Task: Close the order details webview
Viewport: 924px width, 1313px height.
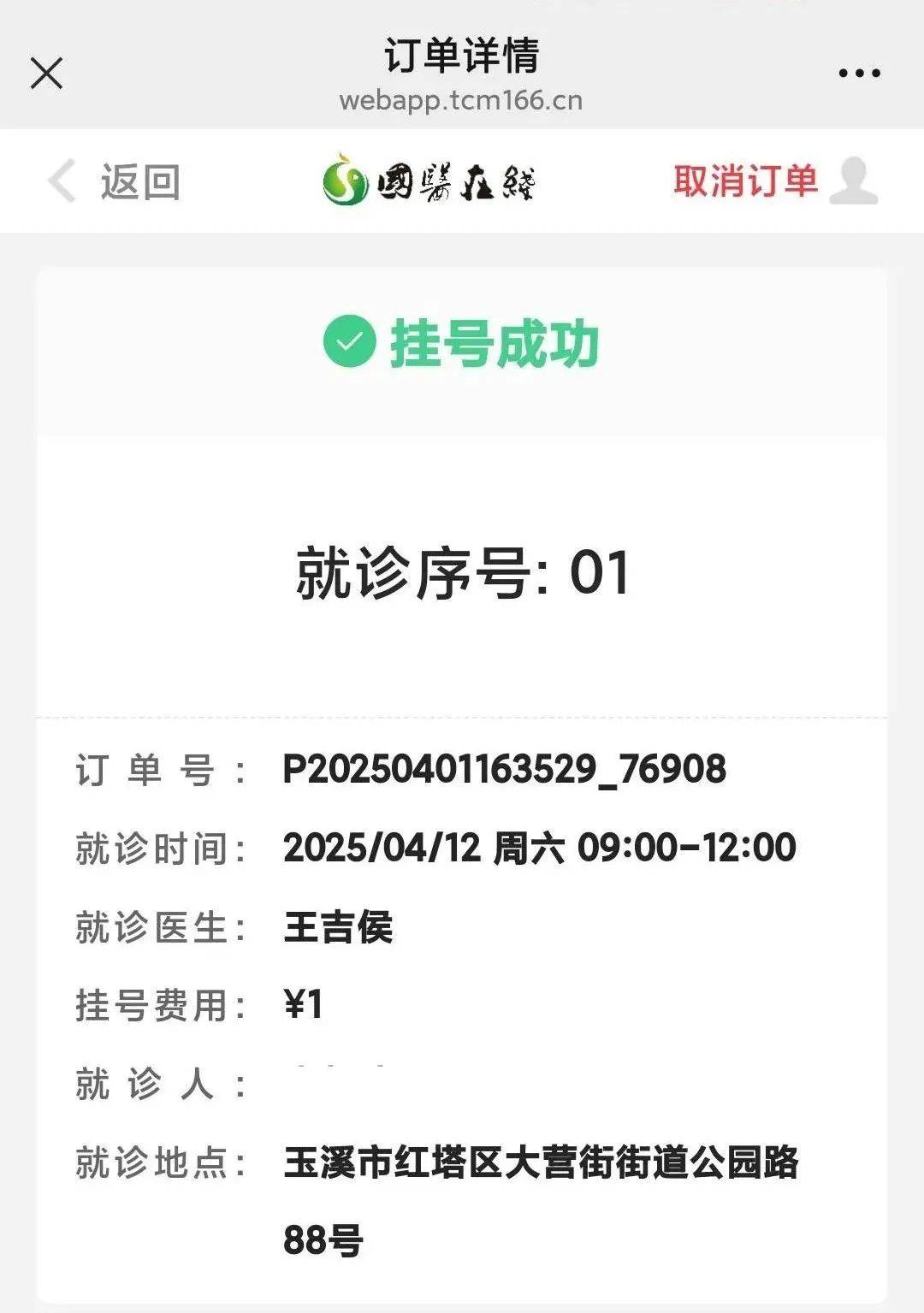Action: (46, 73)
